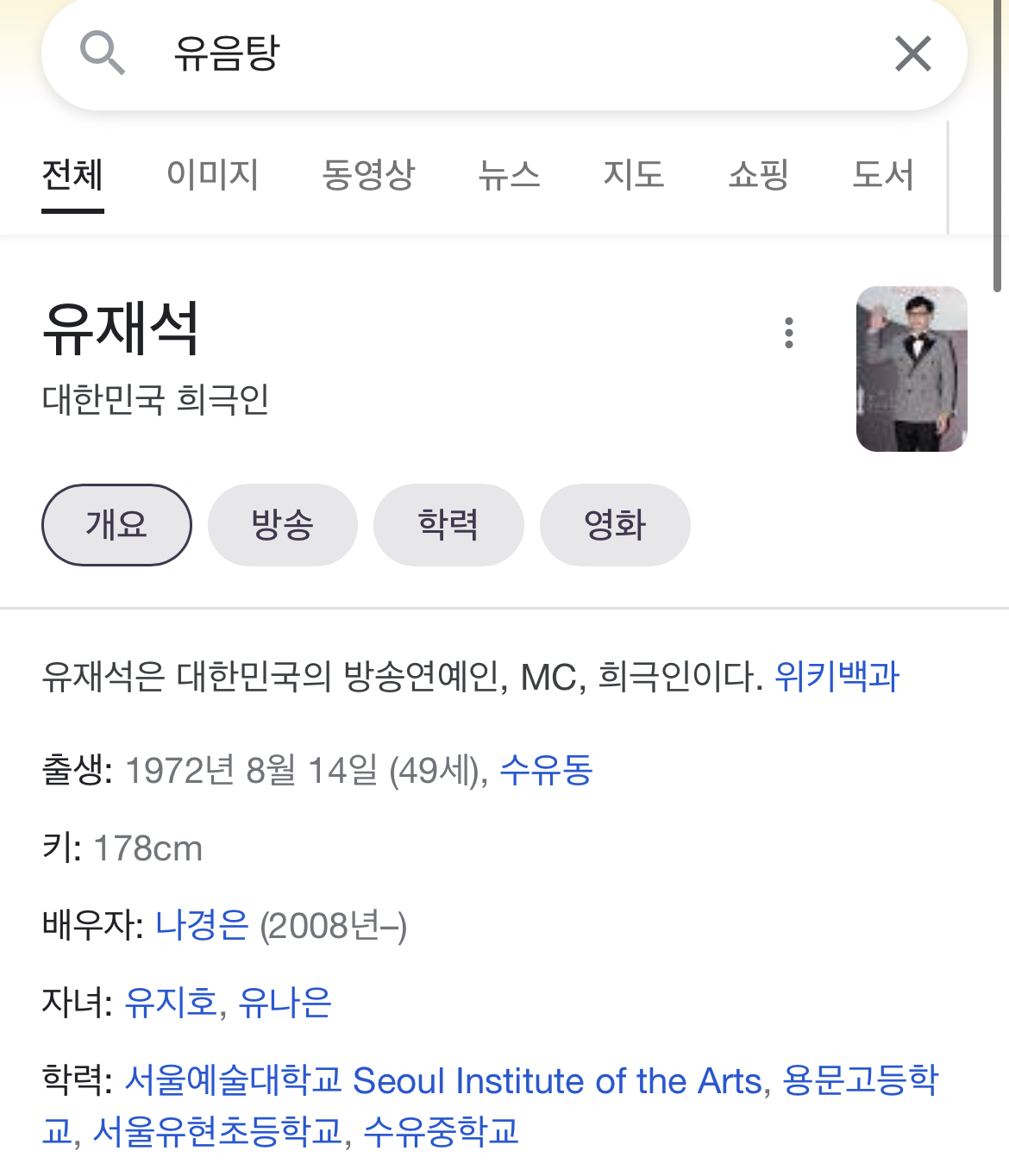Viewport: 1009px width, 1176px height.
Task: Open the 뉴스 tab
Action: [509, 175]
